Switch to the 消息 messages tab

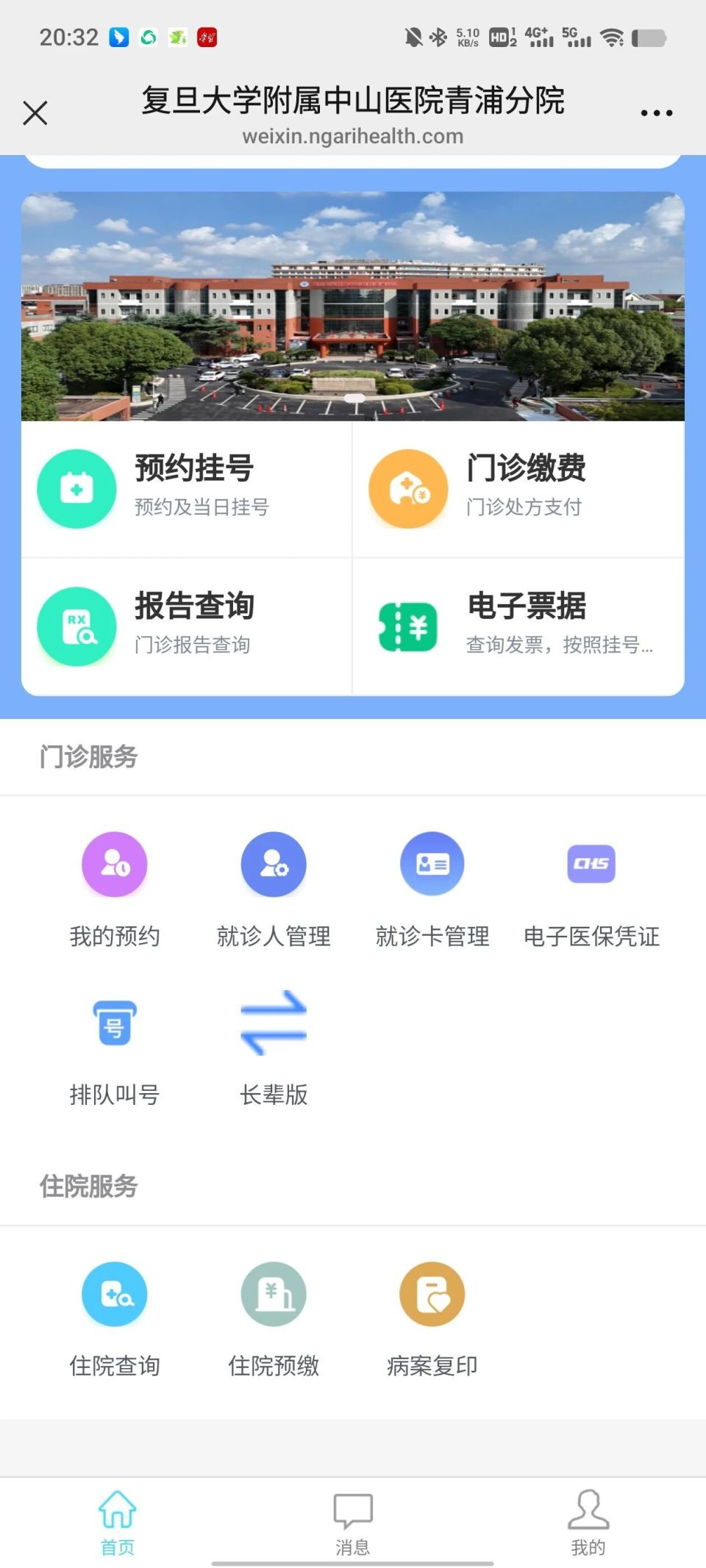click(x=354, y=1523)
